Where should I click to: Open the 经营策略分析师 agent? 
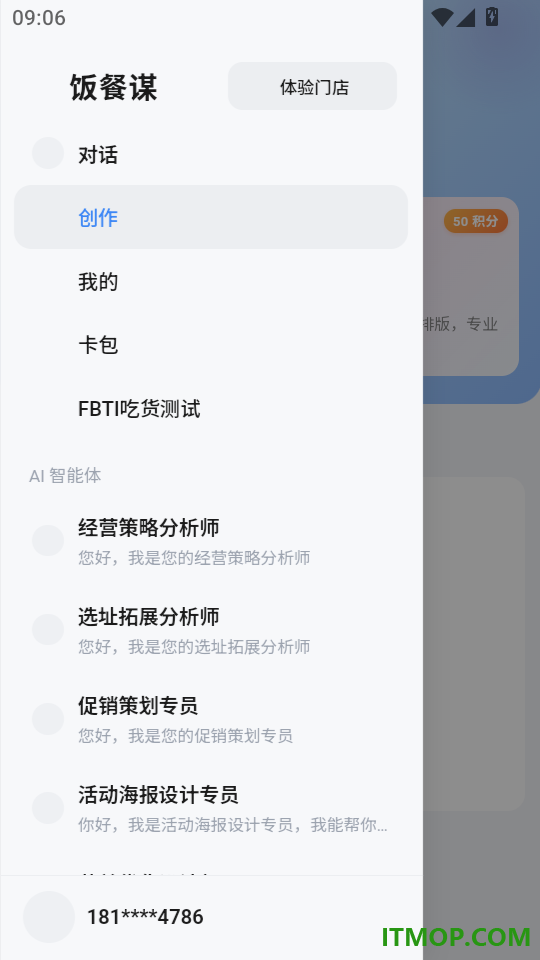point(211,541)
